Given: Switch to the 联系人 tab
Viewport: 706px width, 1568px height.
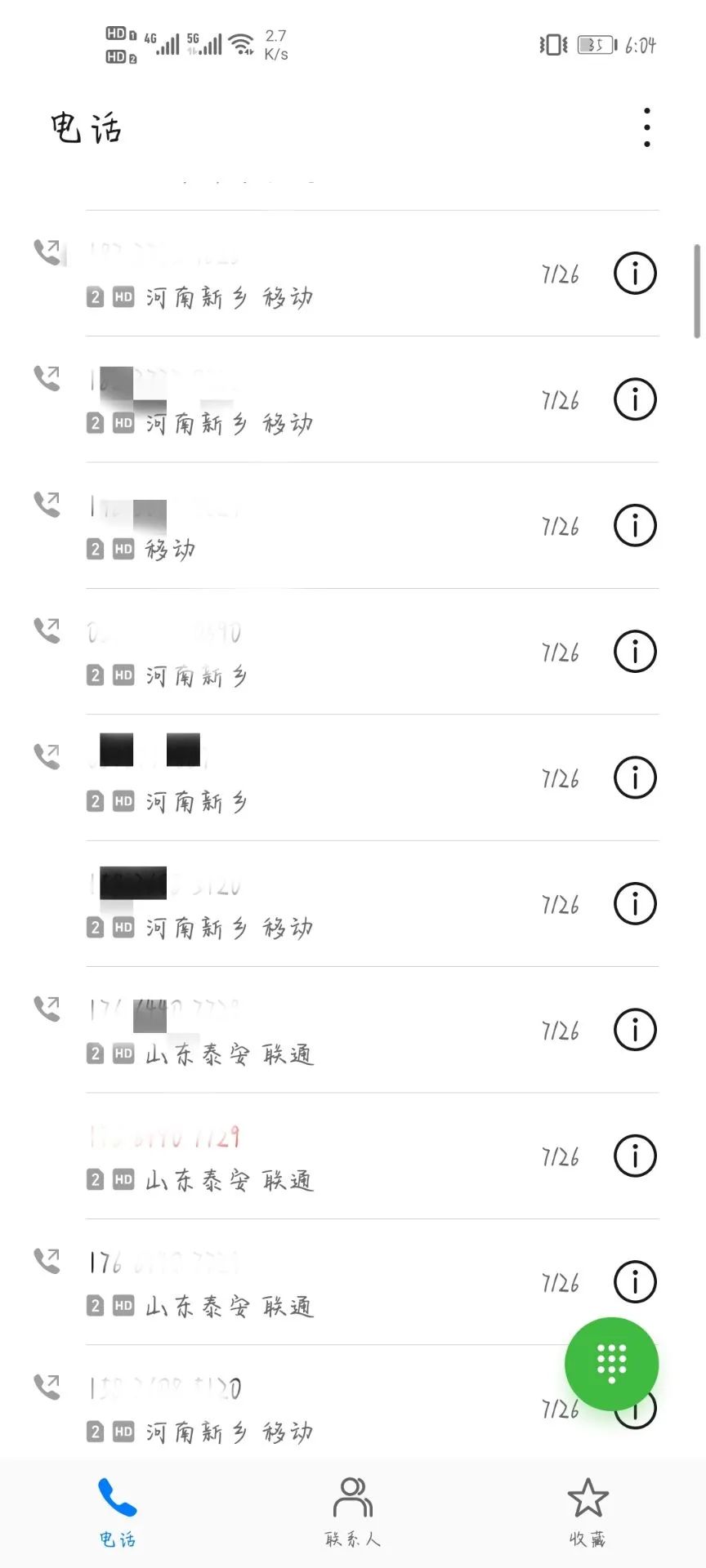Looking at the screenshot, I should click(352, 1512).
